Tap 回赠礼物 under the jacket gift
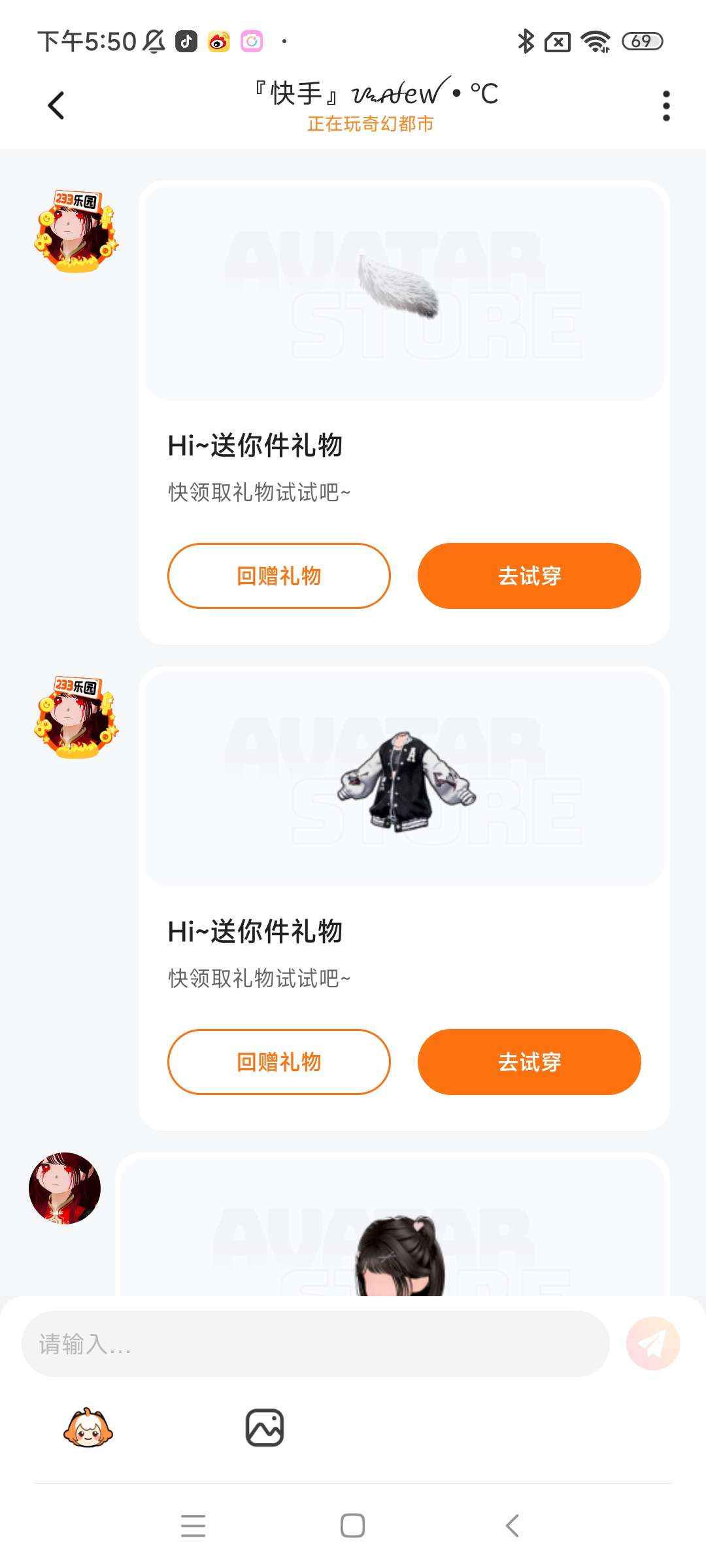This screenshot has height=1568, width=706. pyautogui.click(x=279, y=1062)
